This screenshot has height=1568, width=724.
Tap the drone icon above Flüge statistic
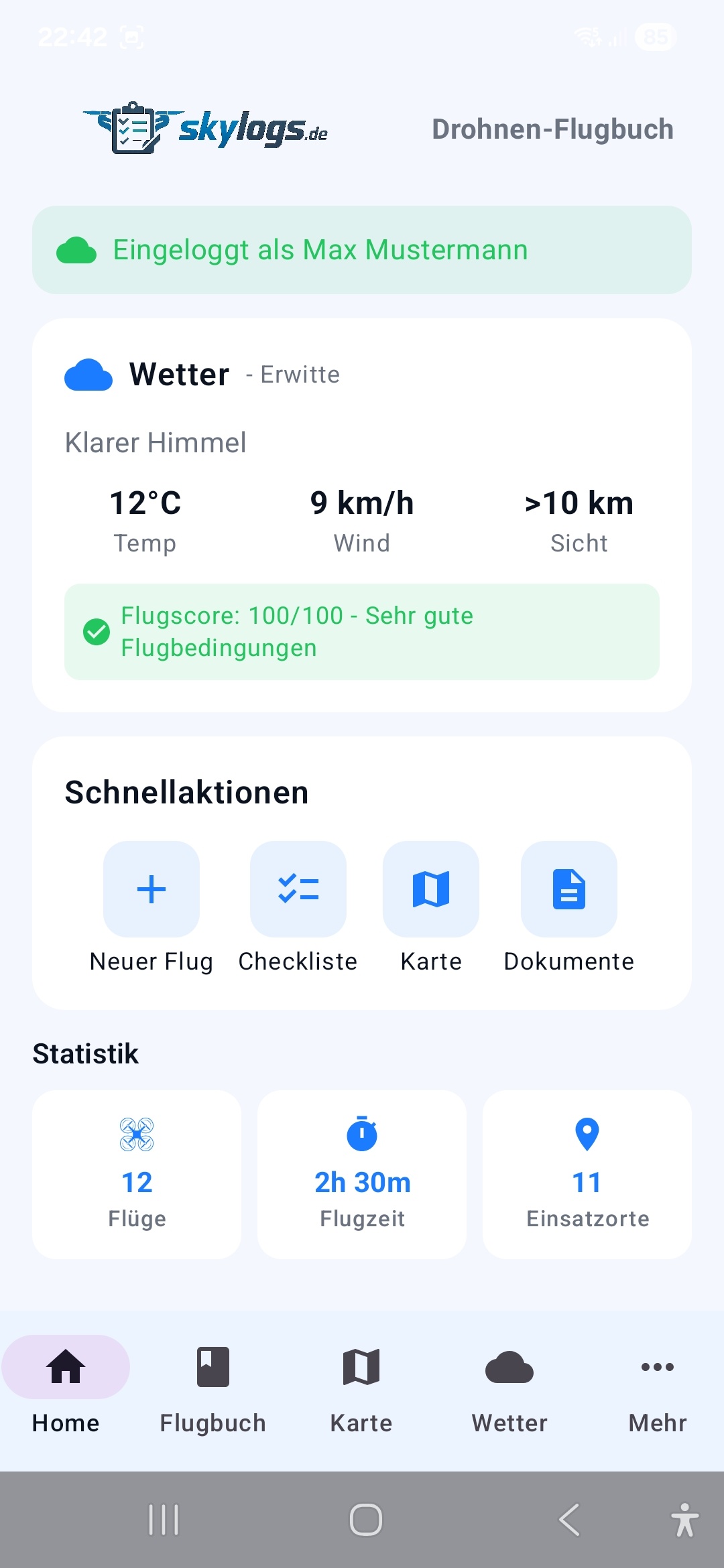pyautogui.click(x=137, y=1134)
